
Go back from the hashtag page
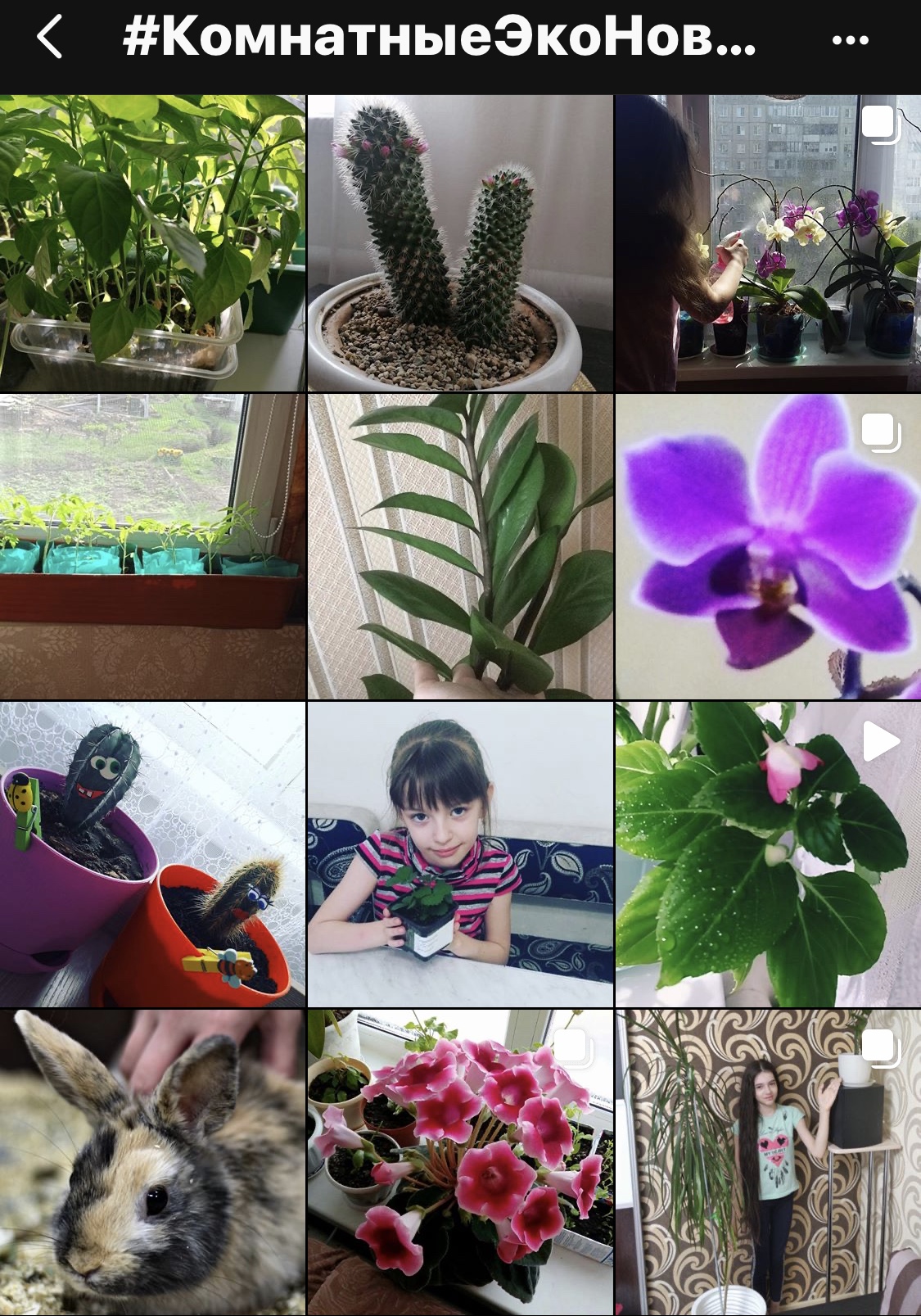pyautogui.click(x=49, y=38)
